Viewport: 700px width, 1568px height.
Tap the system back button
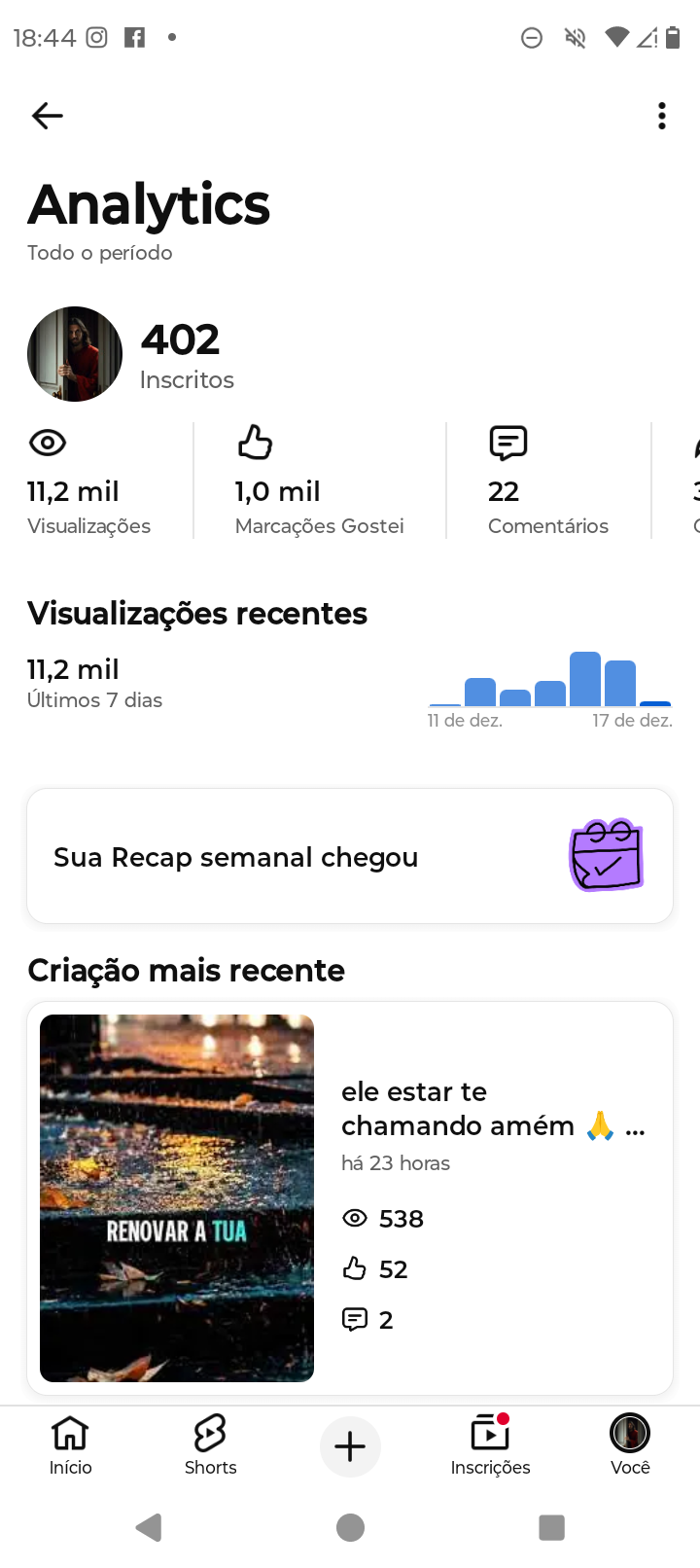point(149,1527)
